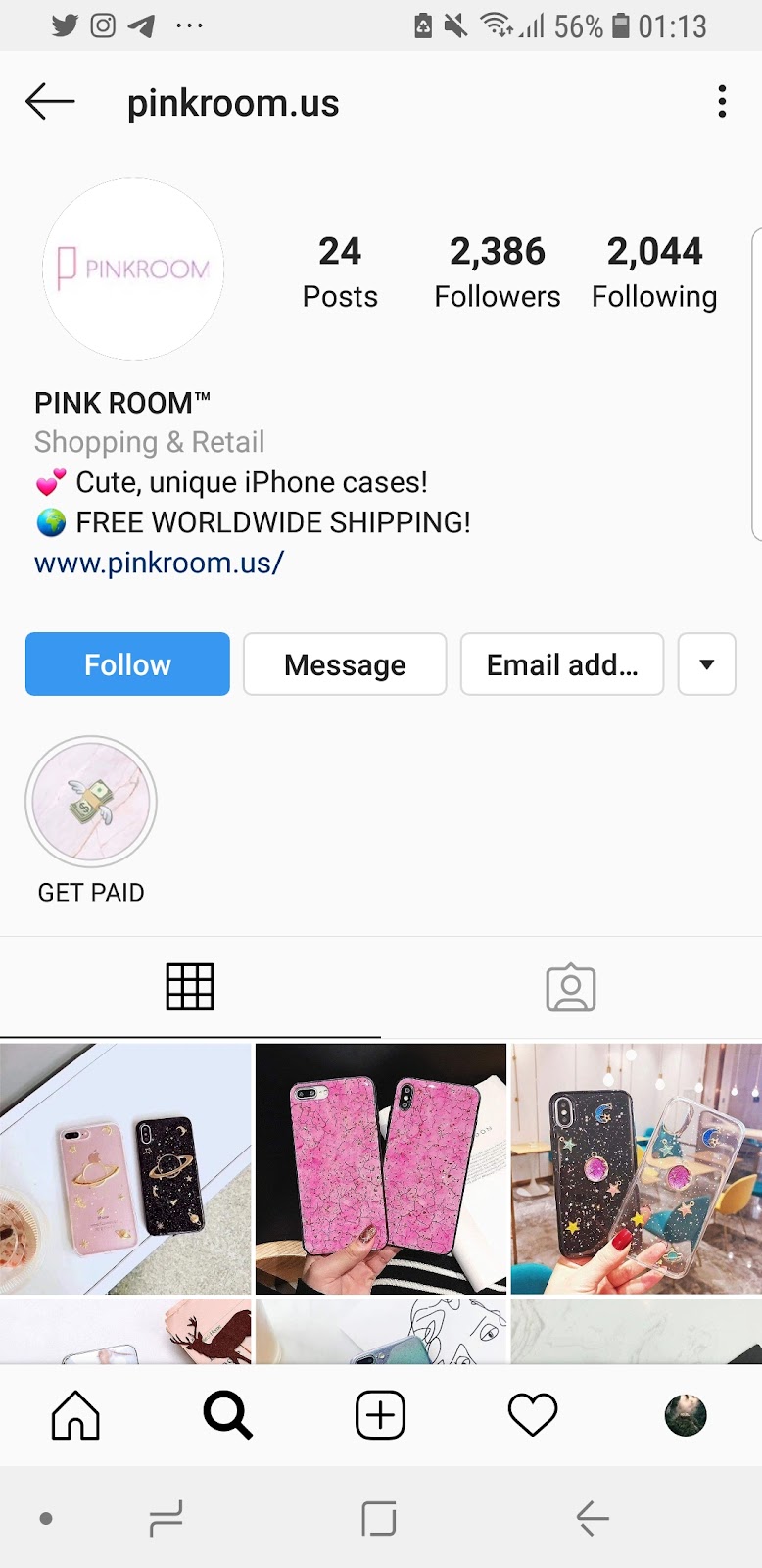Follow the PINK ROOM account
Image resolution: width=762 pixels, height=1568 pixels.
pos(127,664)
